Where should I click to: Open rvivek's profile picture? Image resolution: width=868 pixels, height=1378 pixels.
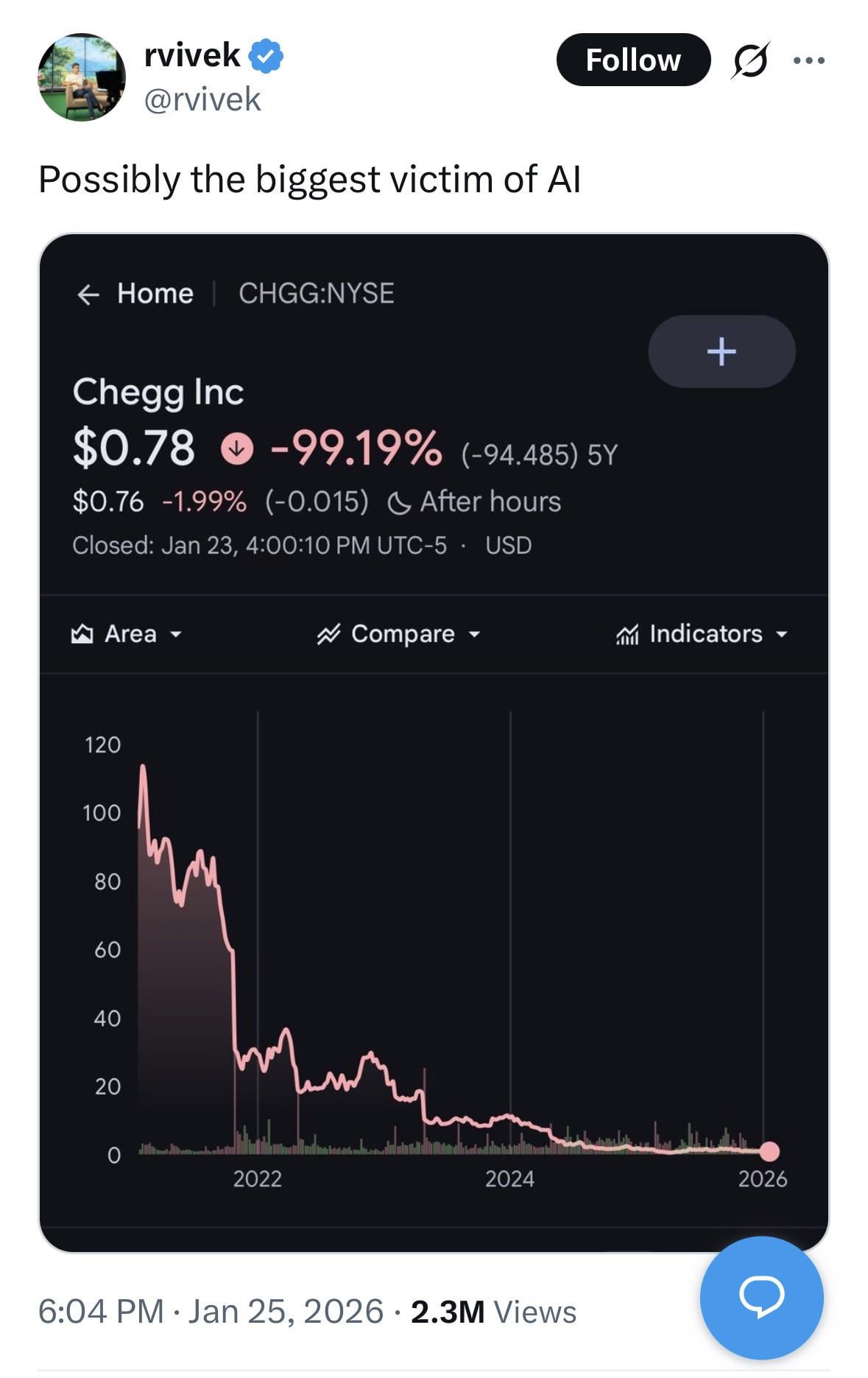click(x=82, y=77)
